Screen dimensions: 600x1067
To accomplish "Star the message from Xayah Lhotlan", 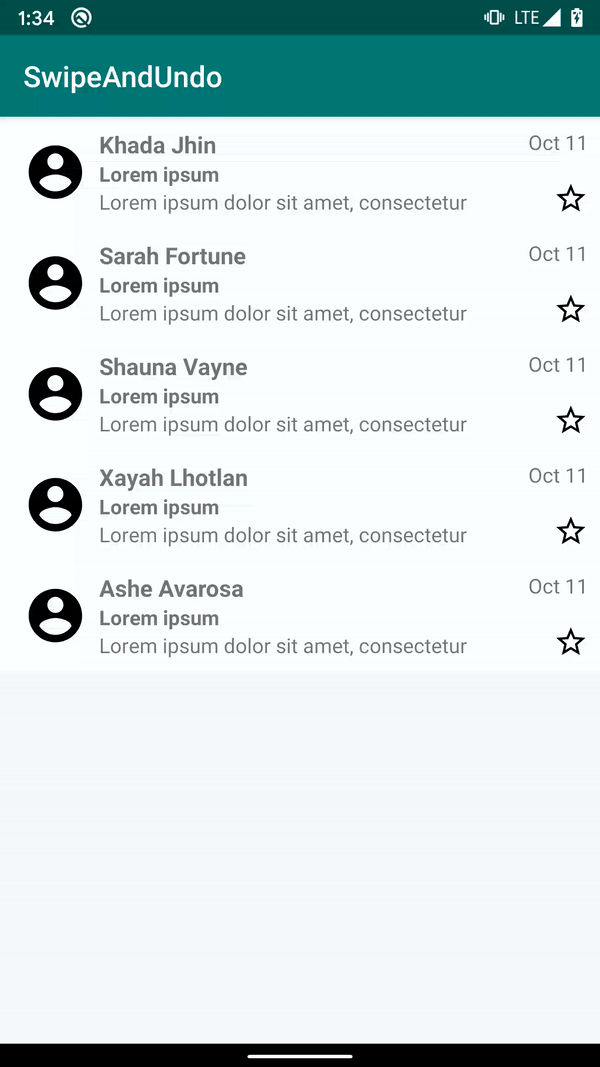I will 570,531.
